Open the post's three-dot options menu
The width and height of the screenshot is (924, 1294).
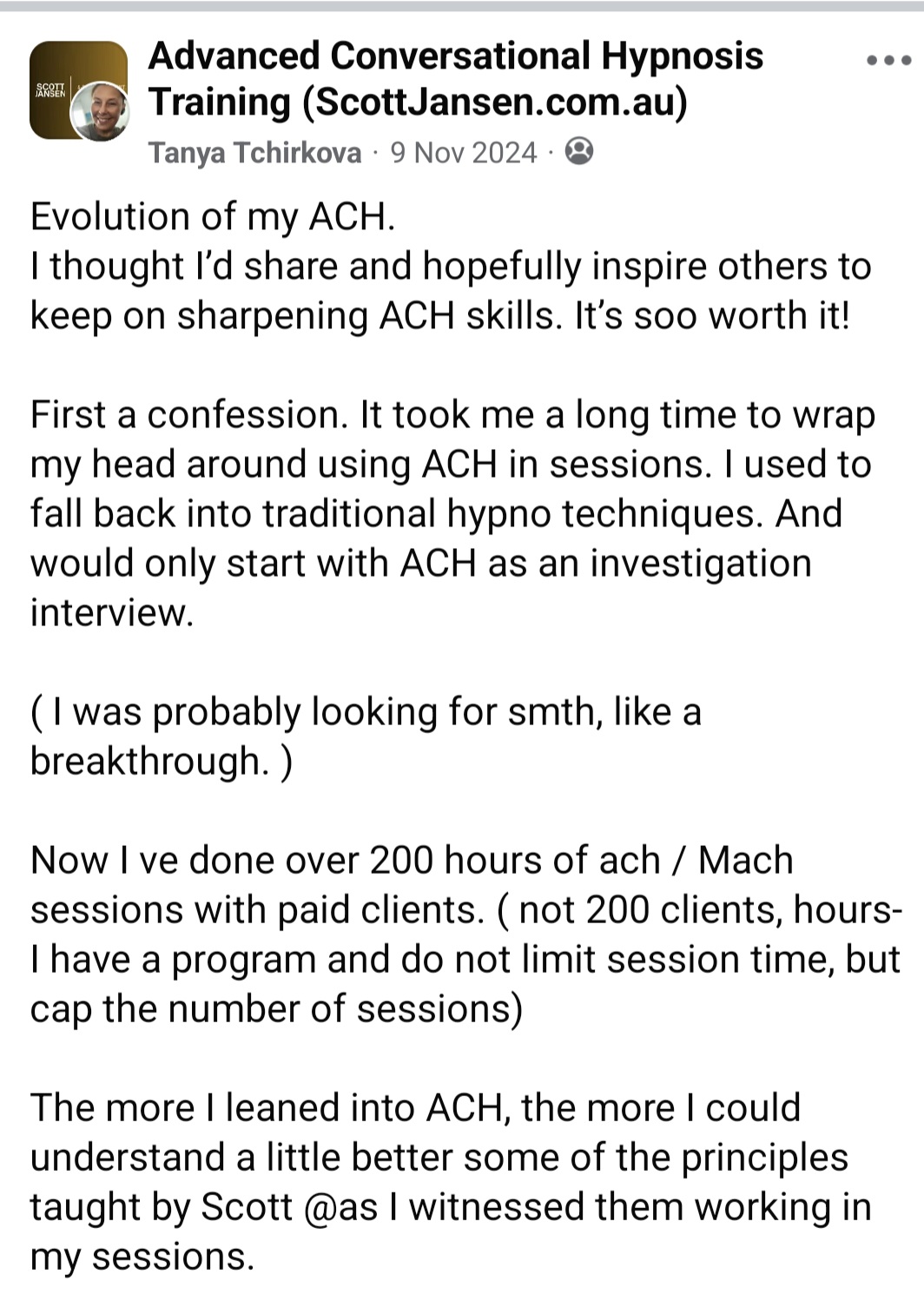point(888,61)
